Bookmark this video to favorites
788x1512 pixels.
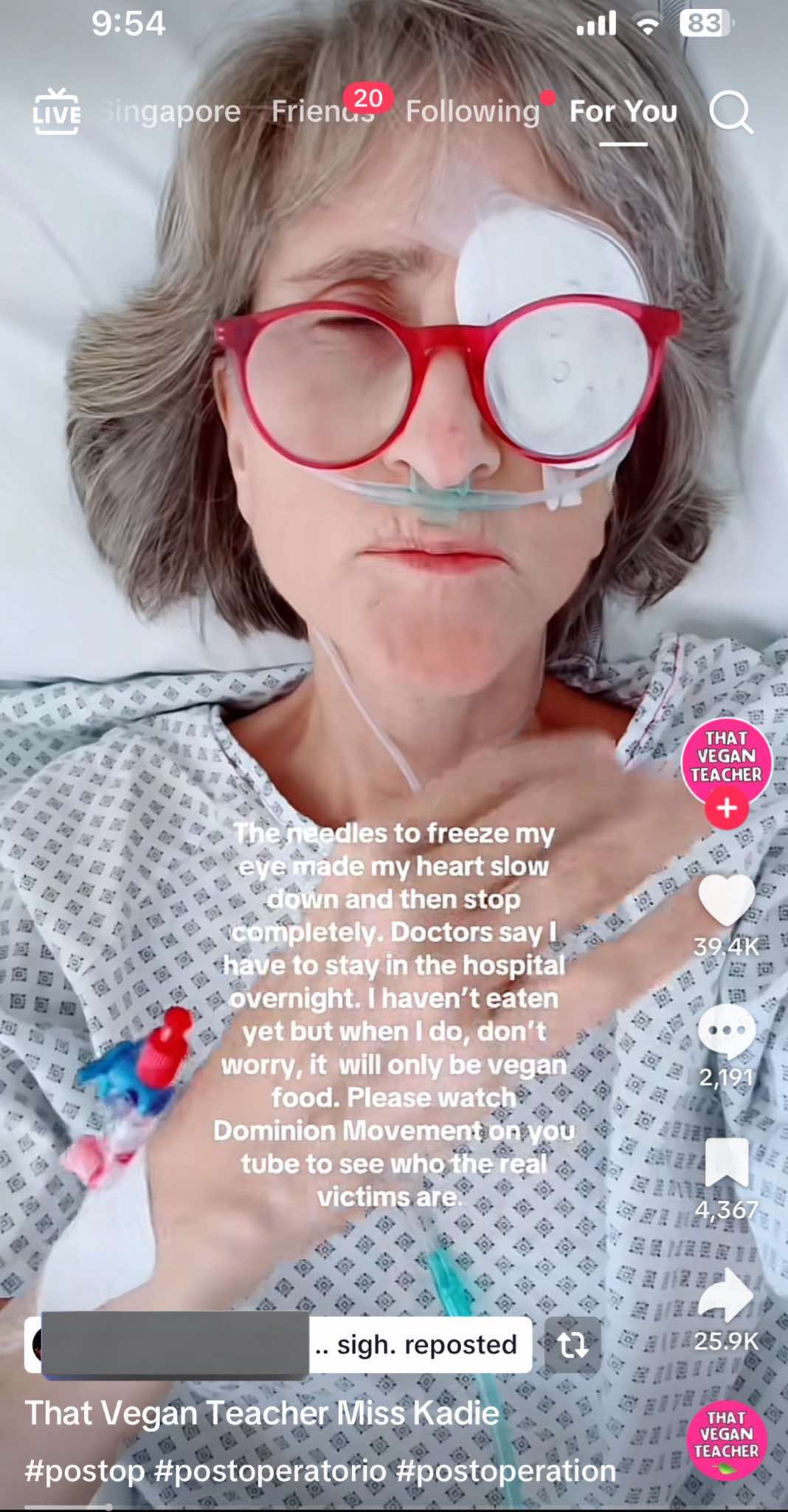click(x=727, y=1163)
